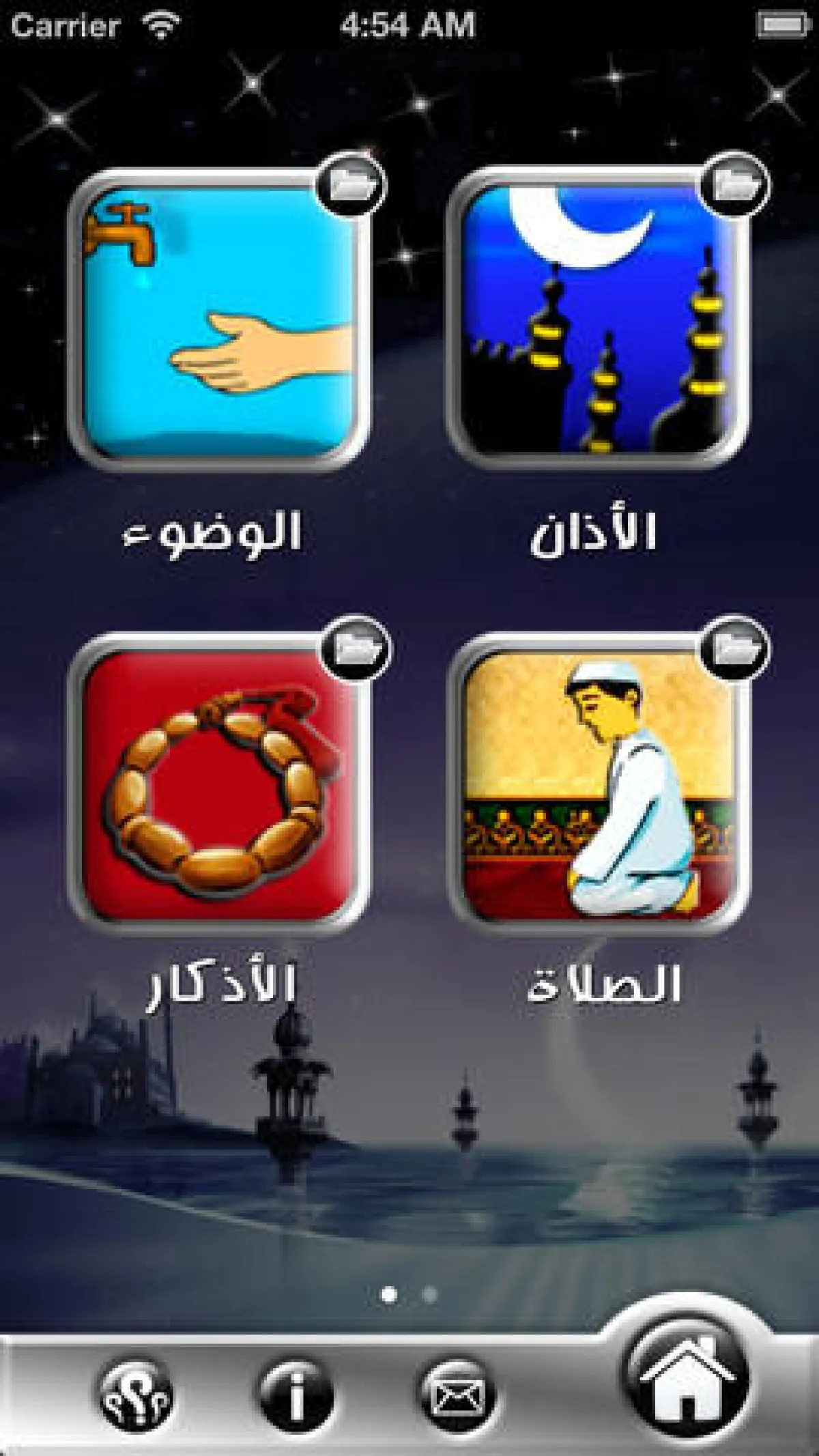The image size is (819, 1456).
Task: Tap the folder badge on الأذان tile
Action: (x=735, y=183)
